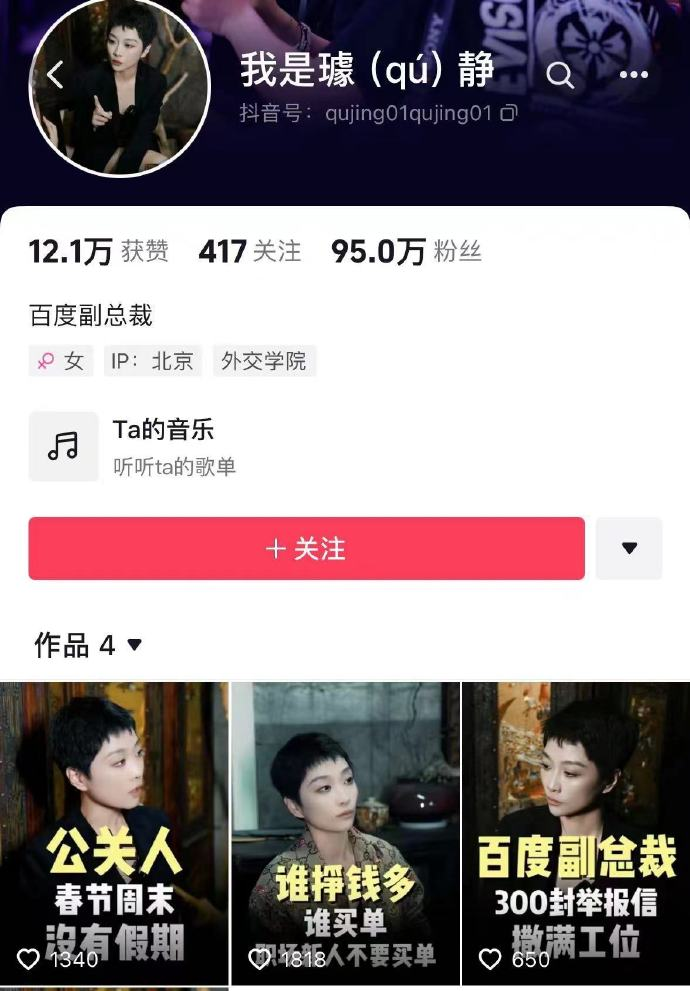The image size is (690, 991).
Task: Follow this account with +关注 button
Action: click(x=306, y=548)
